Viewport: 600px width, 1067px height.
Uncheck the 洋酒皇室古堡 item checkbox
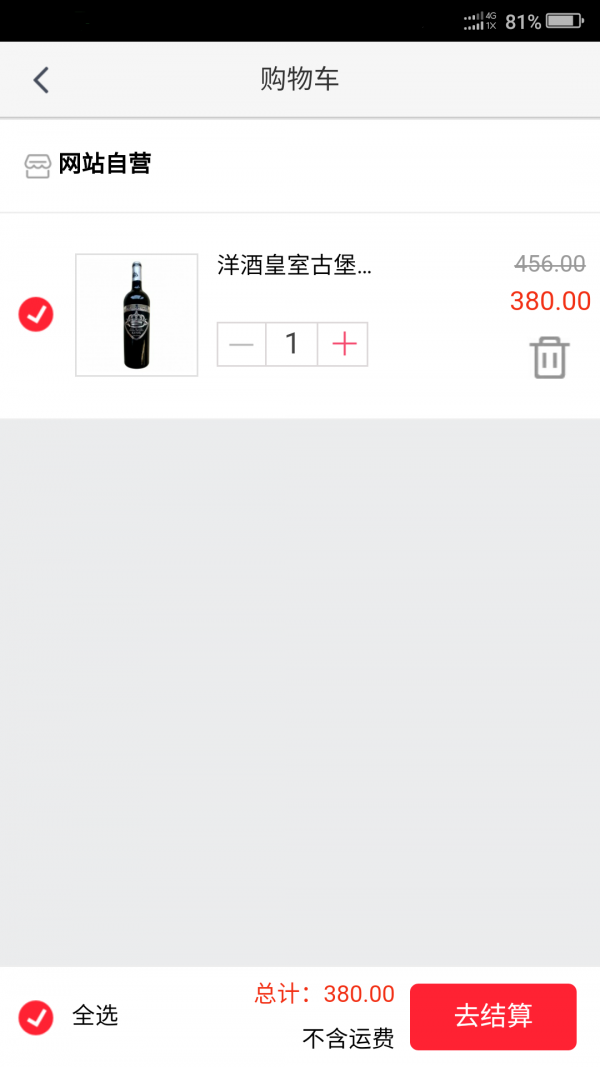point(36,315)
